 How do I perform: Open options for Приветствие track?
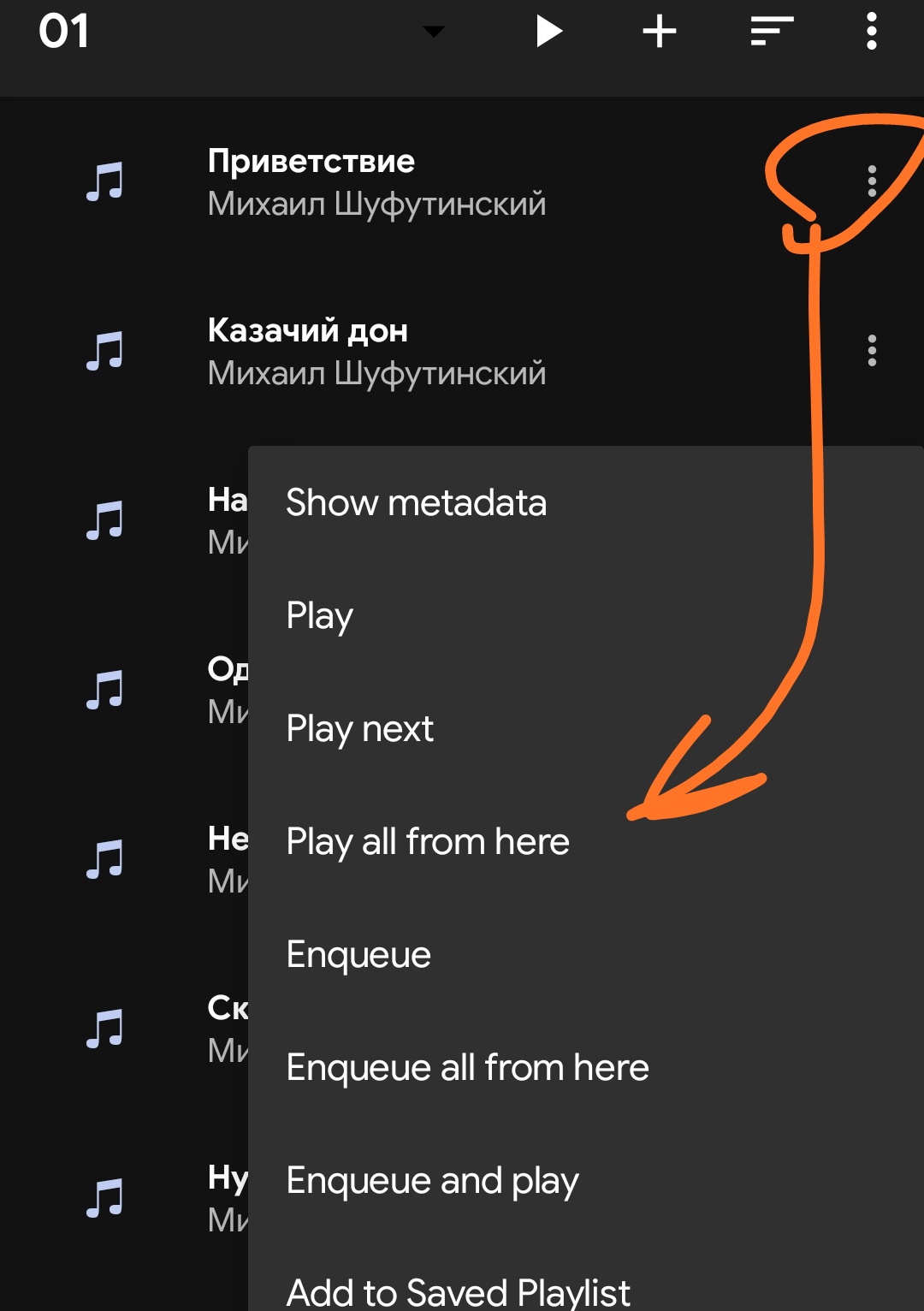tap(872, 181)
